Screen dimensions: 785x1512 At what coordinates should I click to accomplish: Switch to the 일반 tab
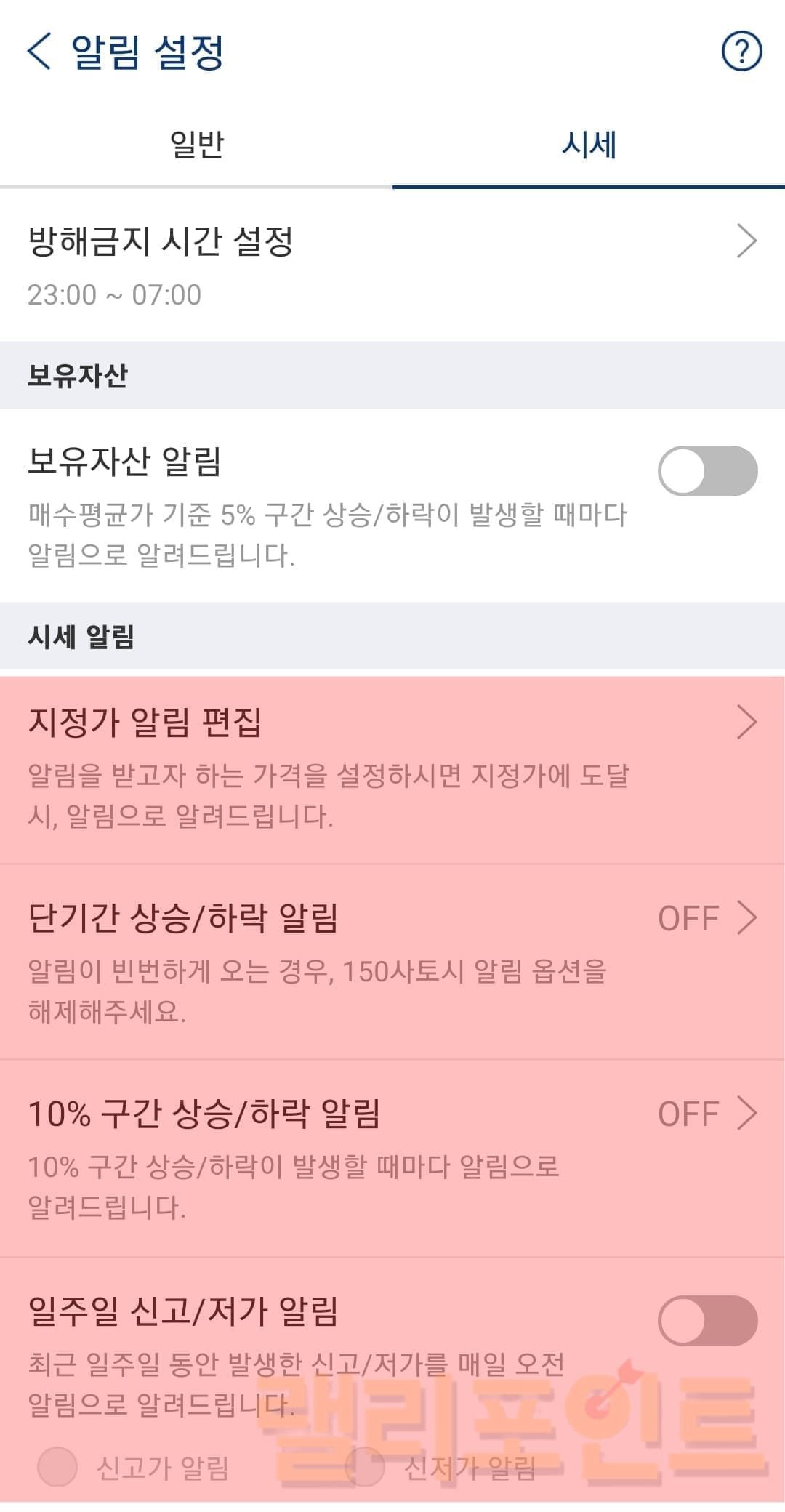click(196, 145)
